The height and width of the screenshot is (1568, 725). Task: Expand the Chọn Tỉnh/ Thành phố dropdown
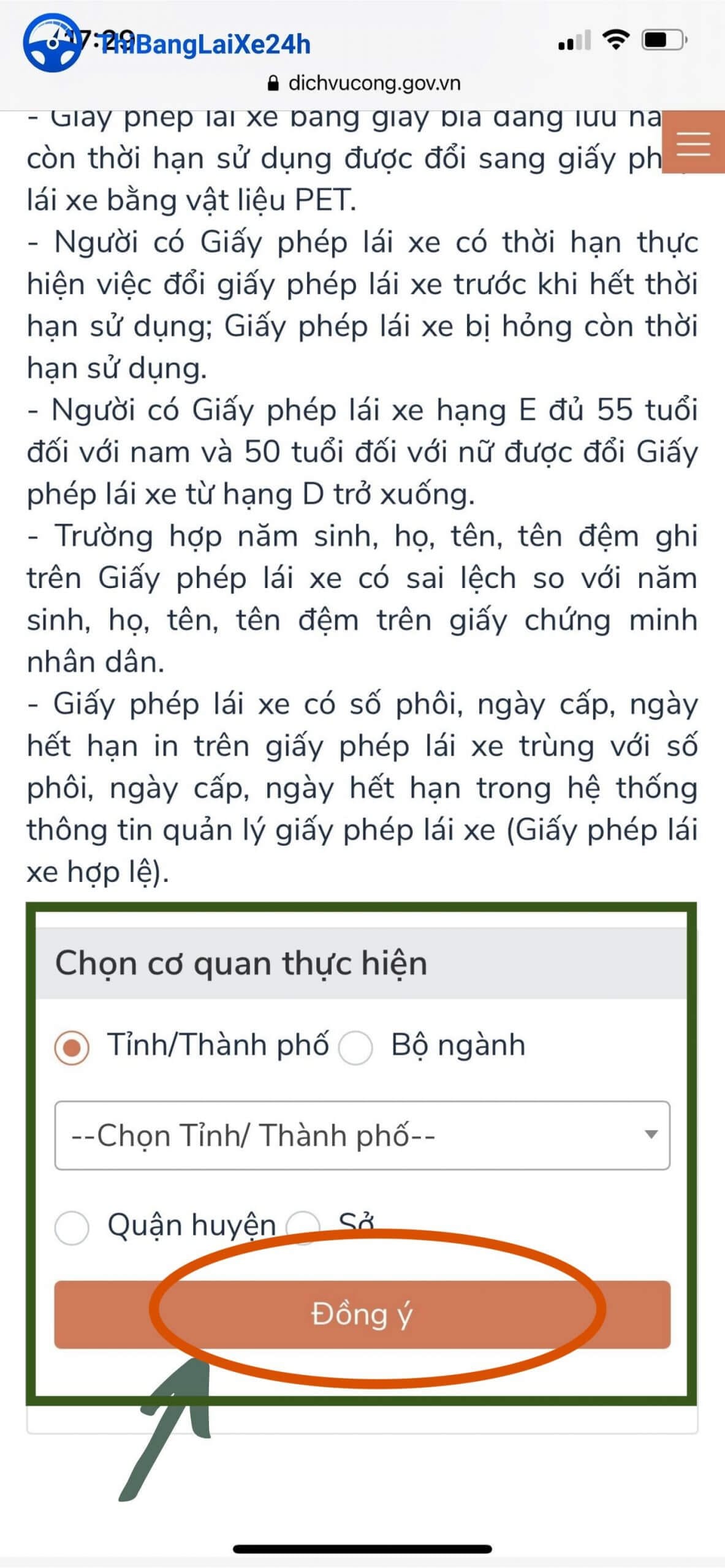(x=362, y=1135)
